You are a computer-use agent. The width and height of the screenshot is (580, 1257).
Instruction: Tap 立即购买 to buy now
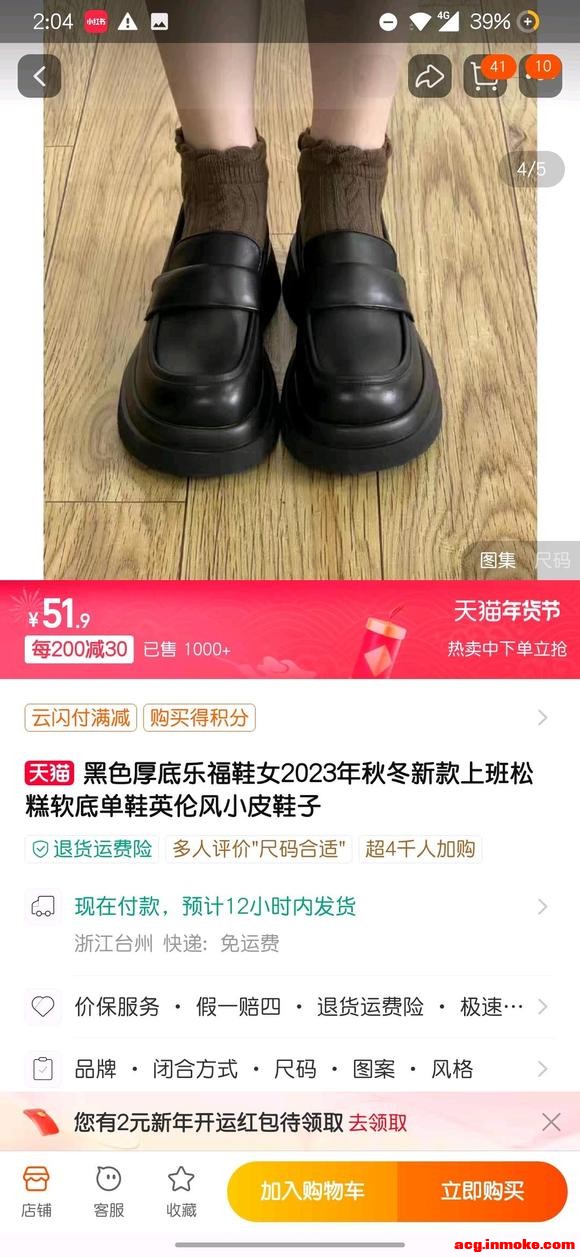tap(483, 1191)
